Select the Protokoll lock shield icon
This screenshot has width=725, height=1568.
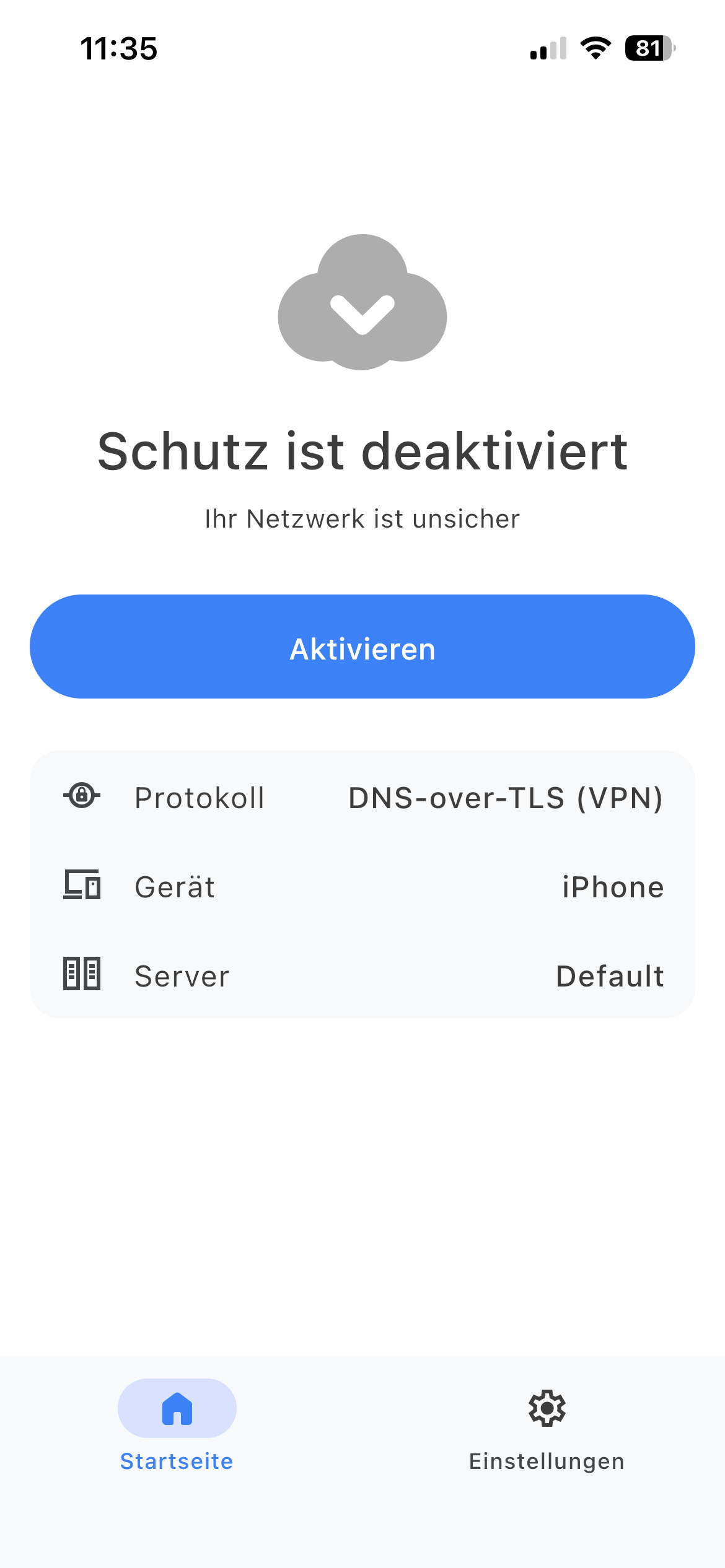tap(82, 797)
